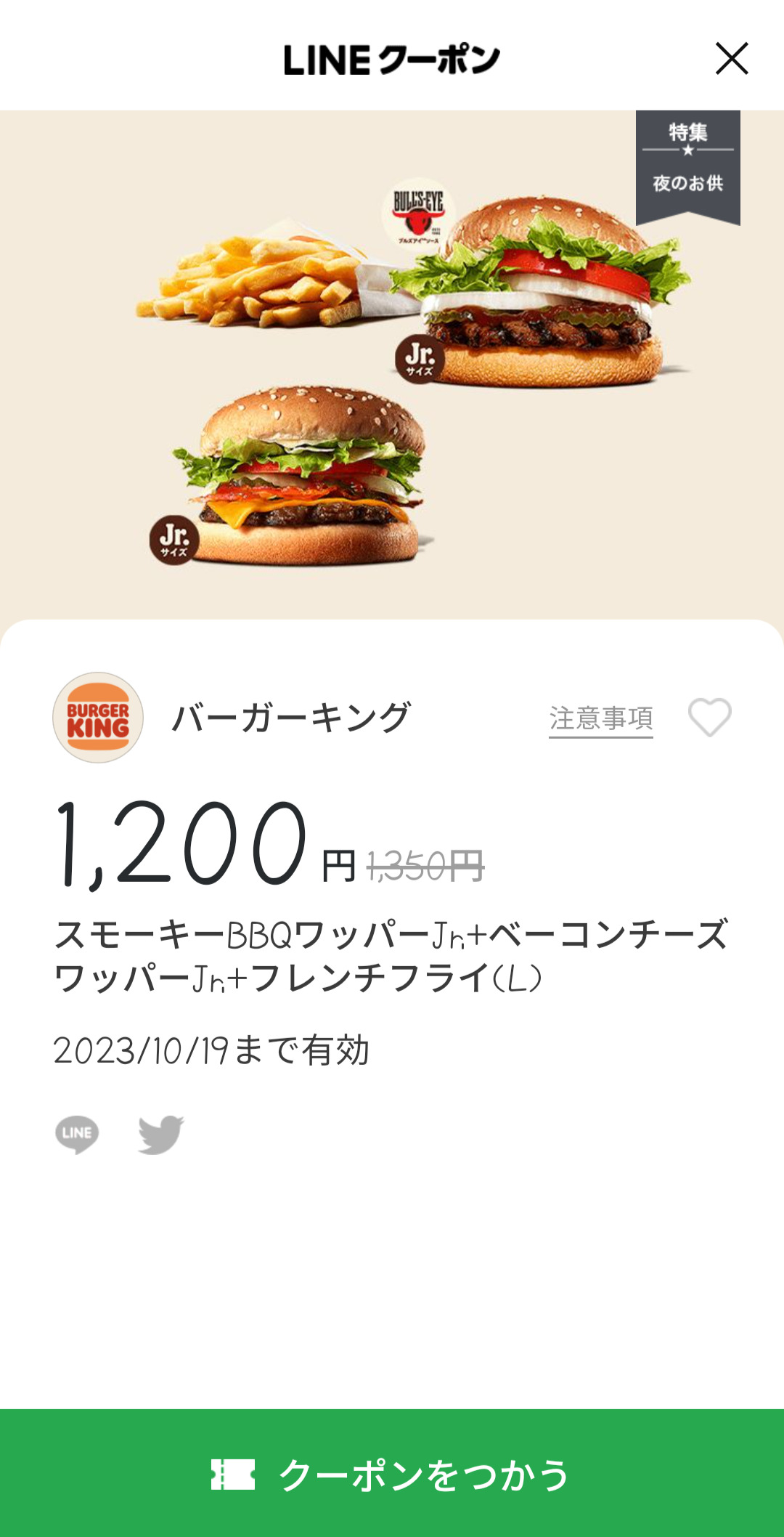Close the LINE coupon page
This screenshot has width=784, height=1537.
(x=731, y=59)
